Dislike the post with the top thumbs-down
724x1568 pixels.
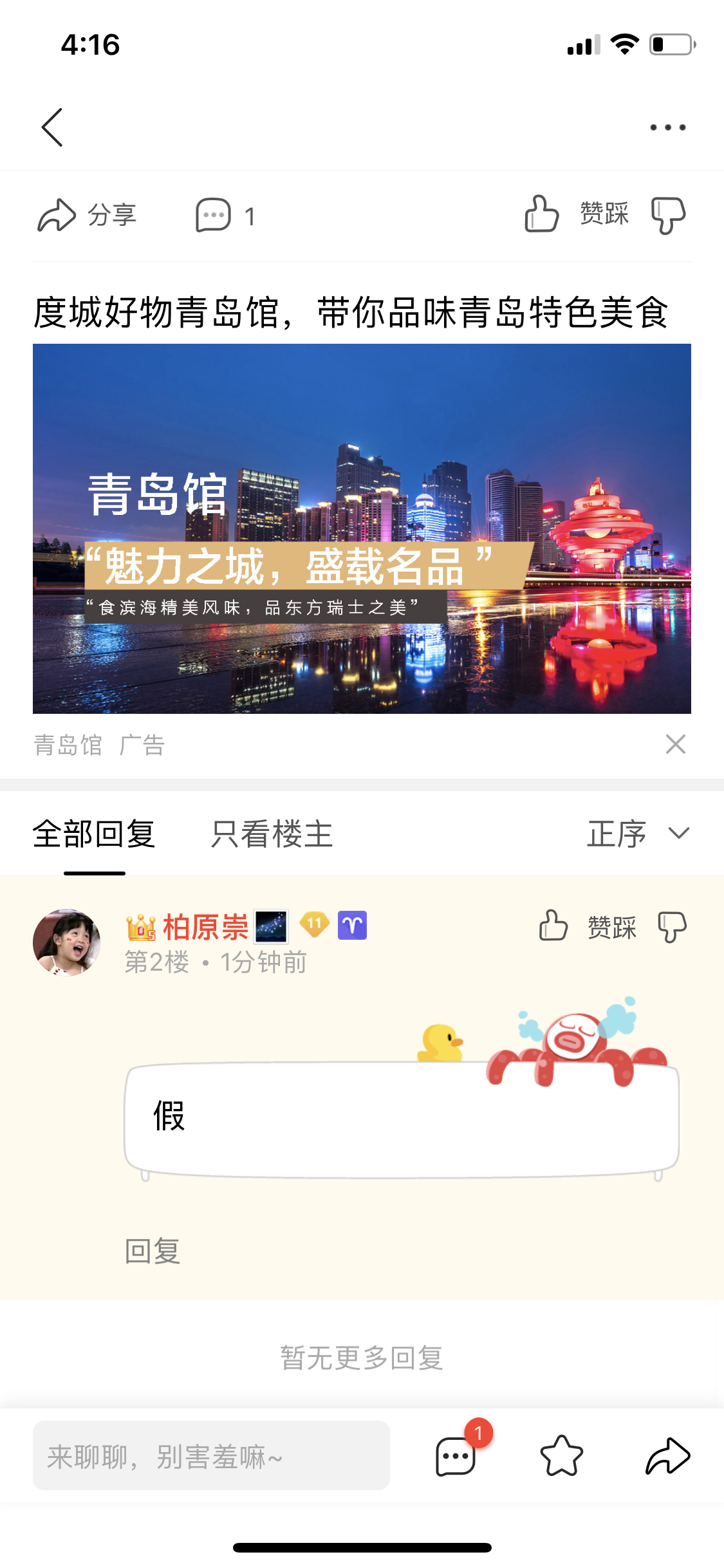(x=668, y=215)
